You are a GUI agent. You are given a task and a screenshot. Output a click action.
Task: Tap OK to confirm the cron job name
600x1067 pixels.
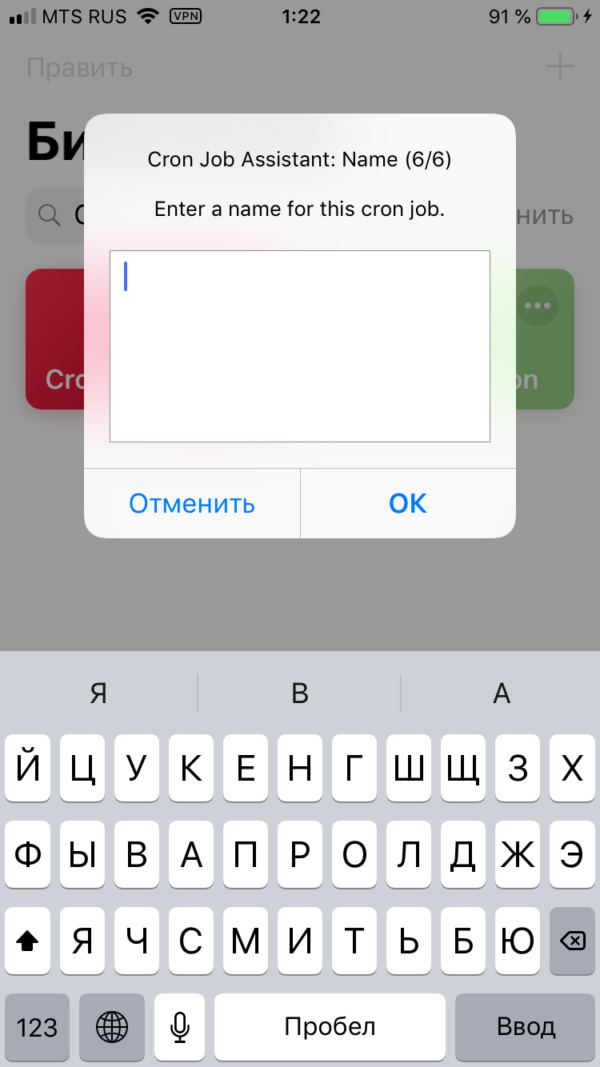click(407, 504)
